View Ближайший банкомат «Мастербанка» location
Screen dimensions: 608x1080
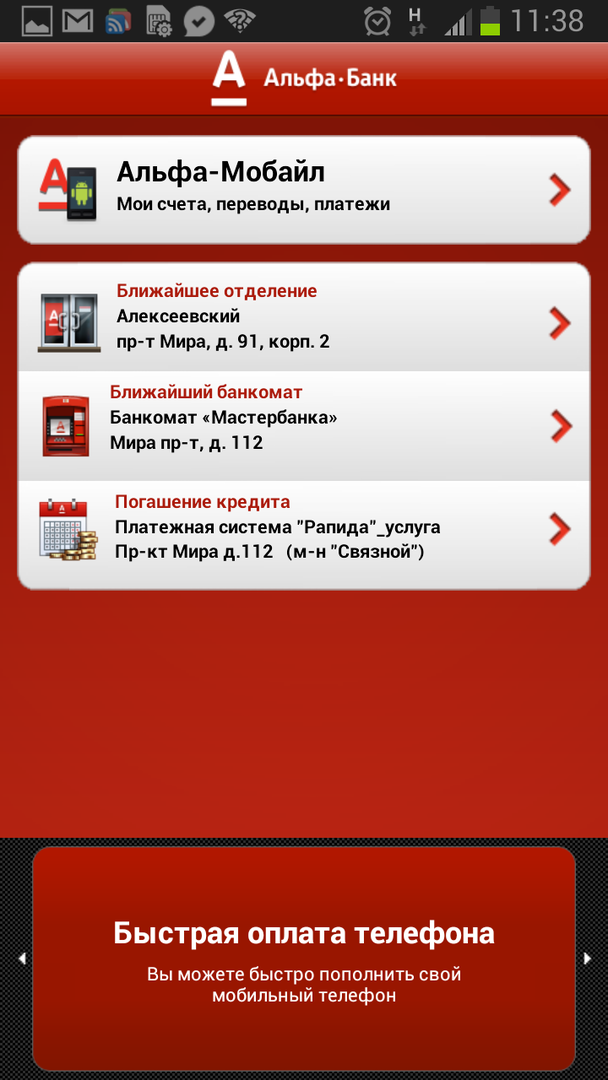coord(303,424)
